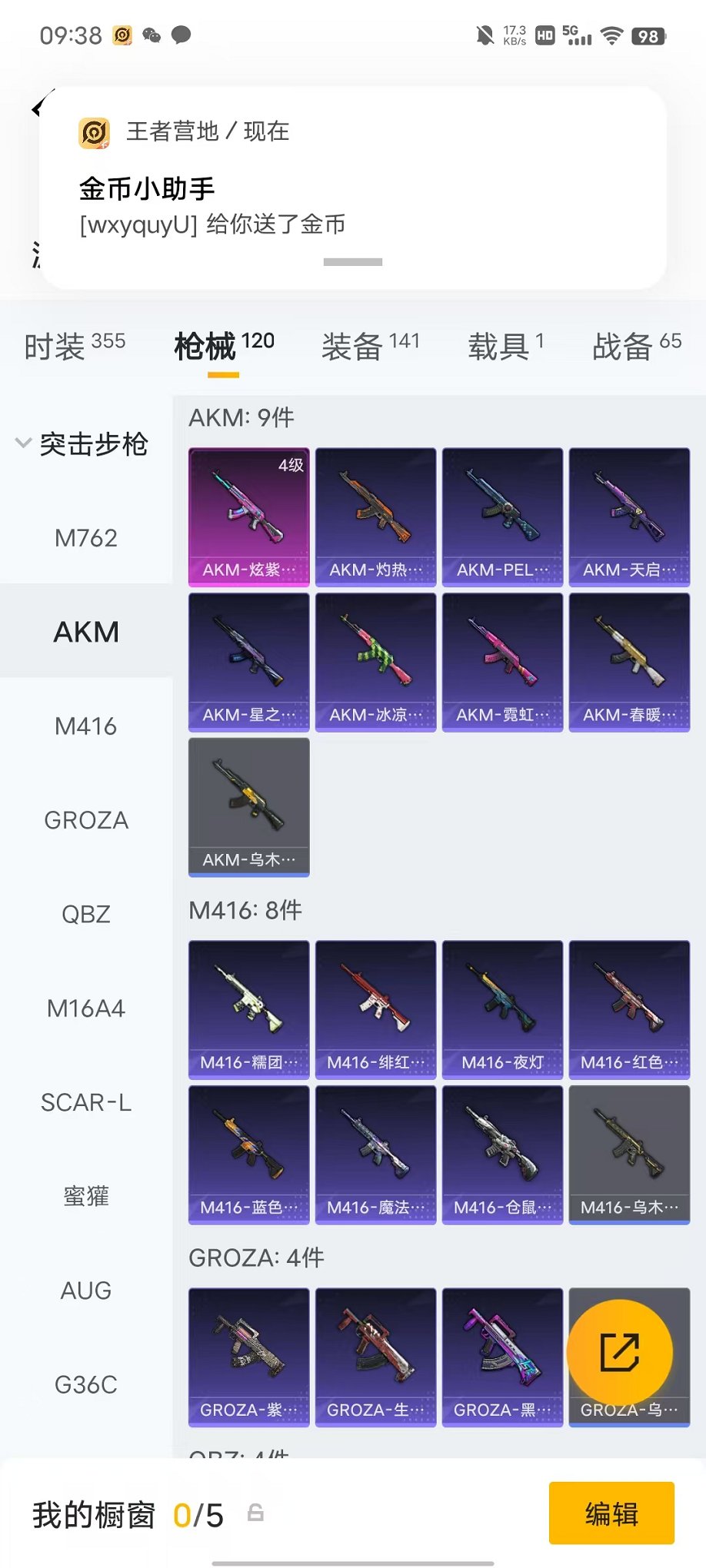
Task: Select GROZA in the side list
Action: (86, 820)
